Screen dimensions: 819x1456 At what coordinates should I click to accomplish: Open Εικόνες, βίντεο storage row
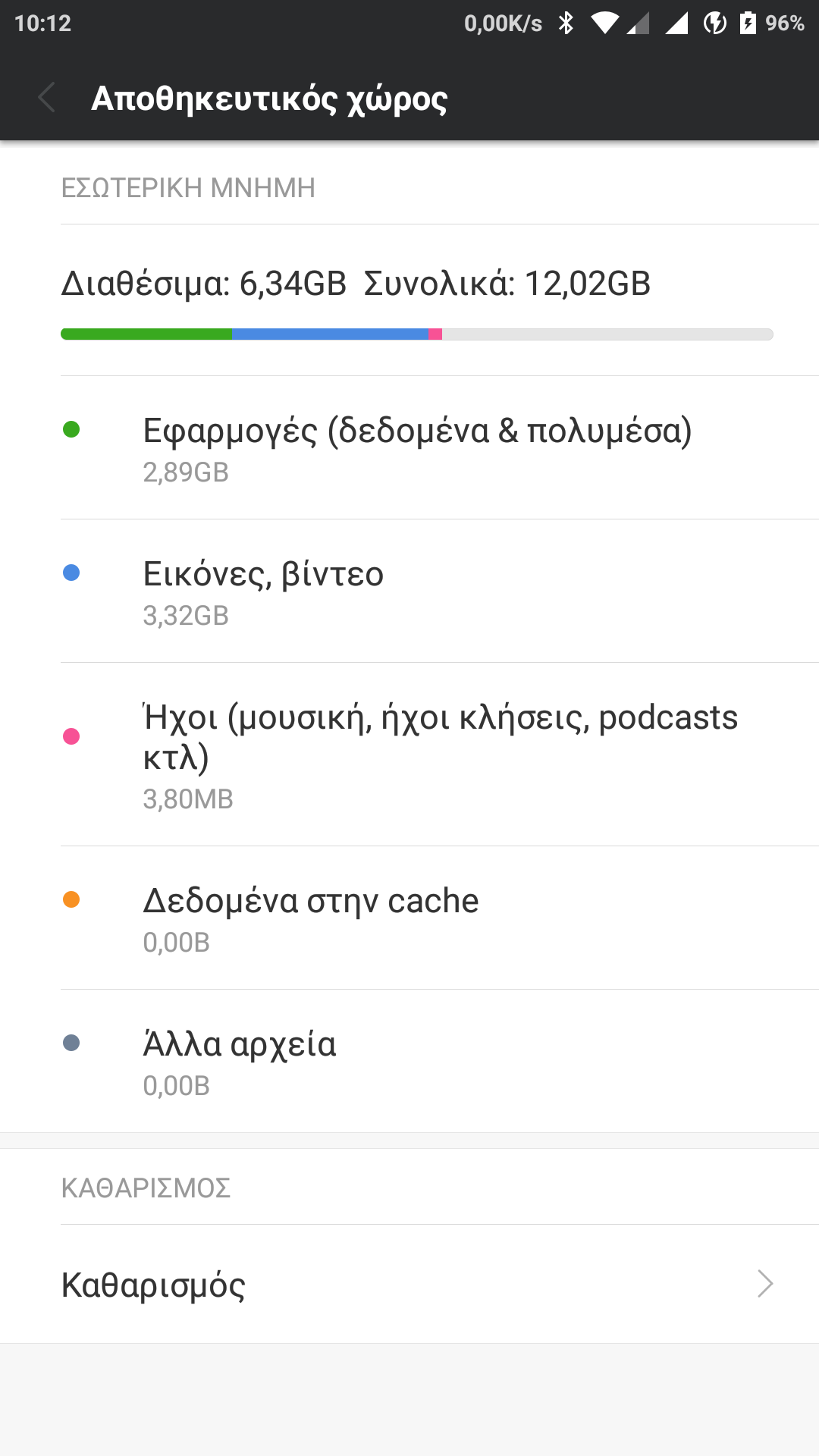(x=417, y=591)
